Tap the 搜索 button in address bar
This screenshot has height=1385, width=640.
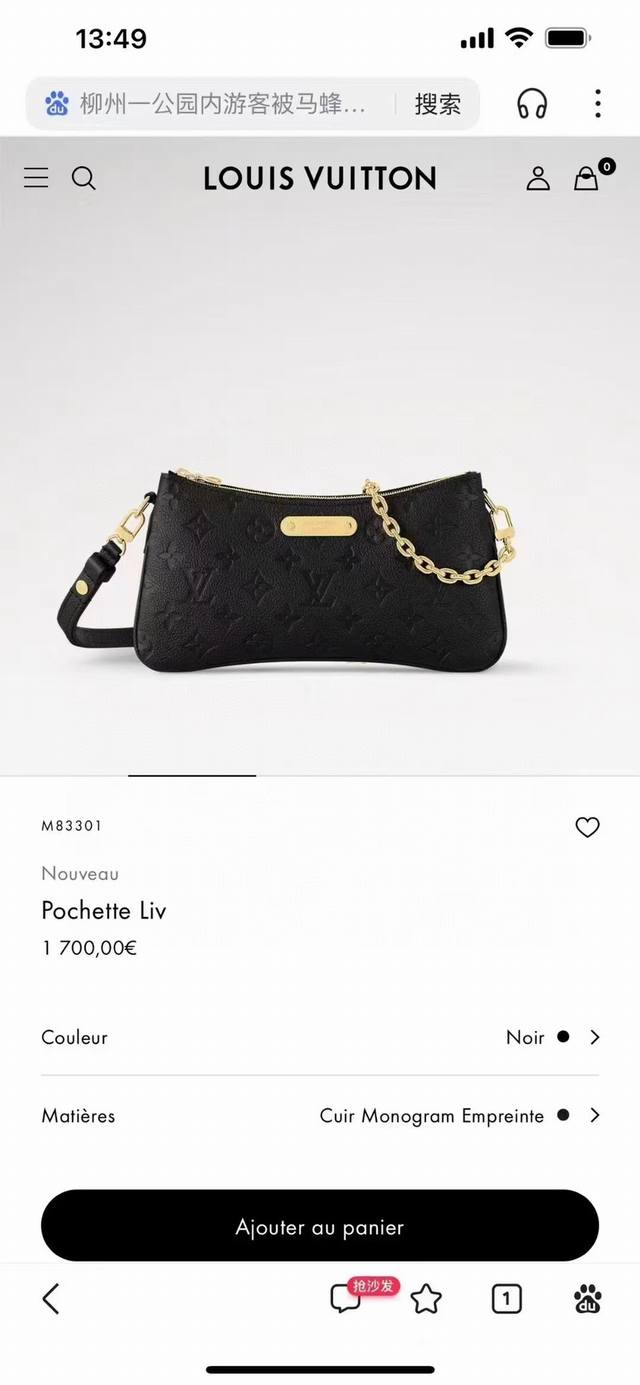tap(437, 103)
